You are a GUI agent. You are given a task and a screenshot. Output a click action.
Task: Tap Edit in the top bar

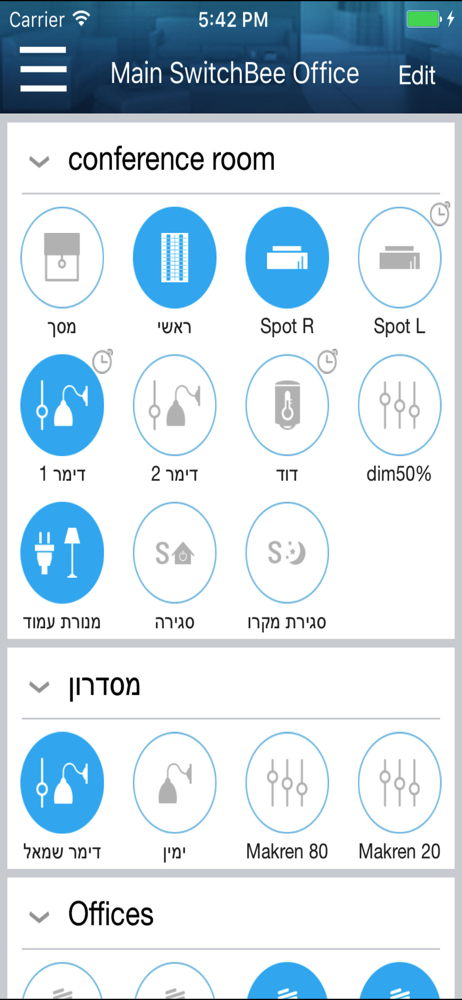(417, 75)
